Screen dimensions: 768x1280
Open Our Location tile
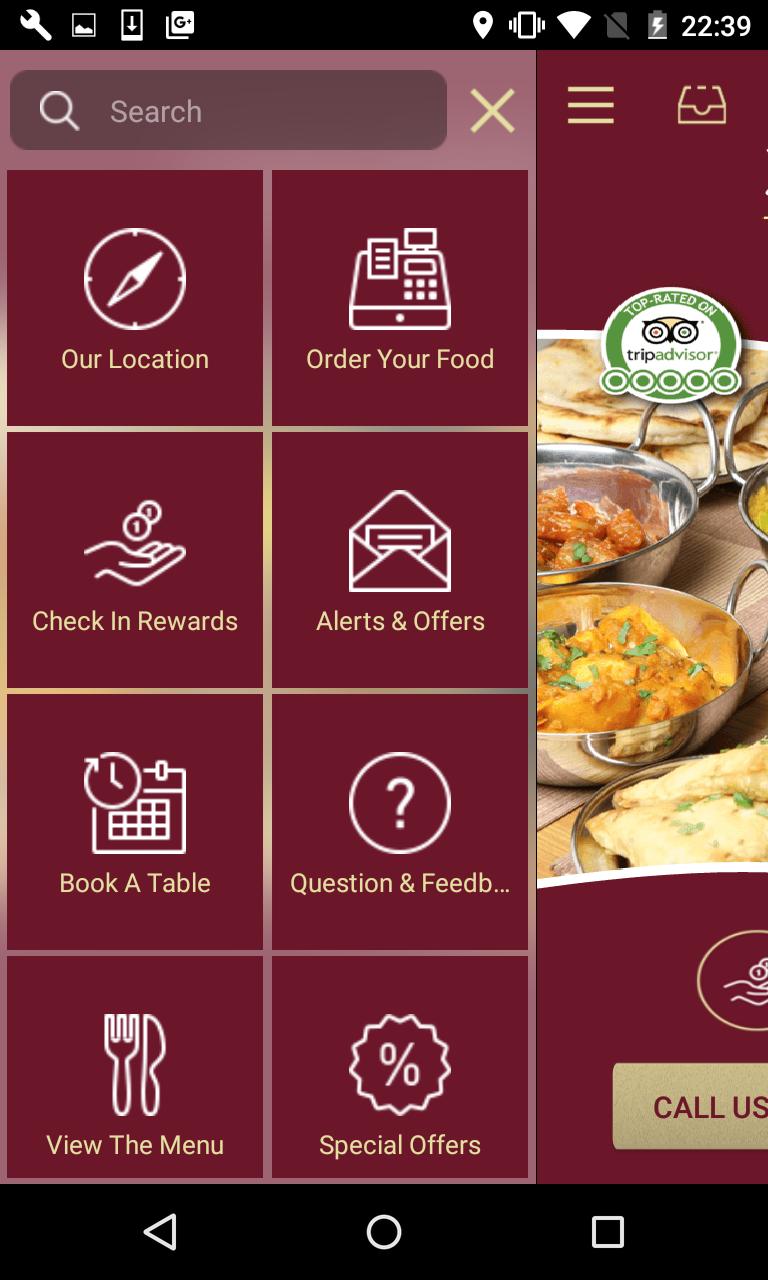coord(135,298)
